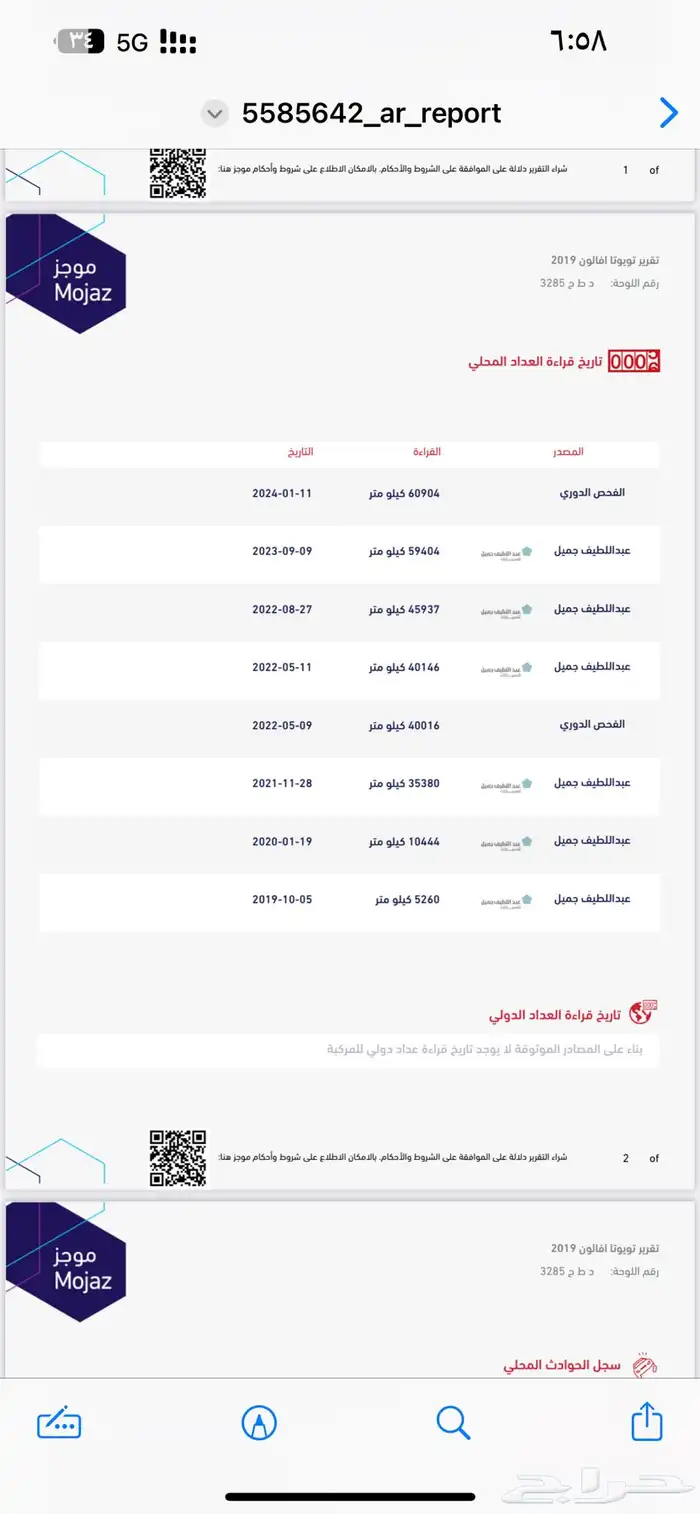Expand the 5585642_ar_report title menu

(214, 113)
